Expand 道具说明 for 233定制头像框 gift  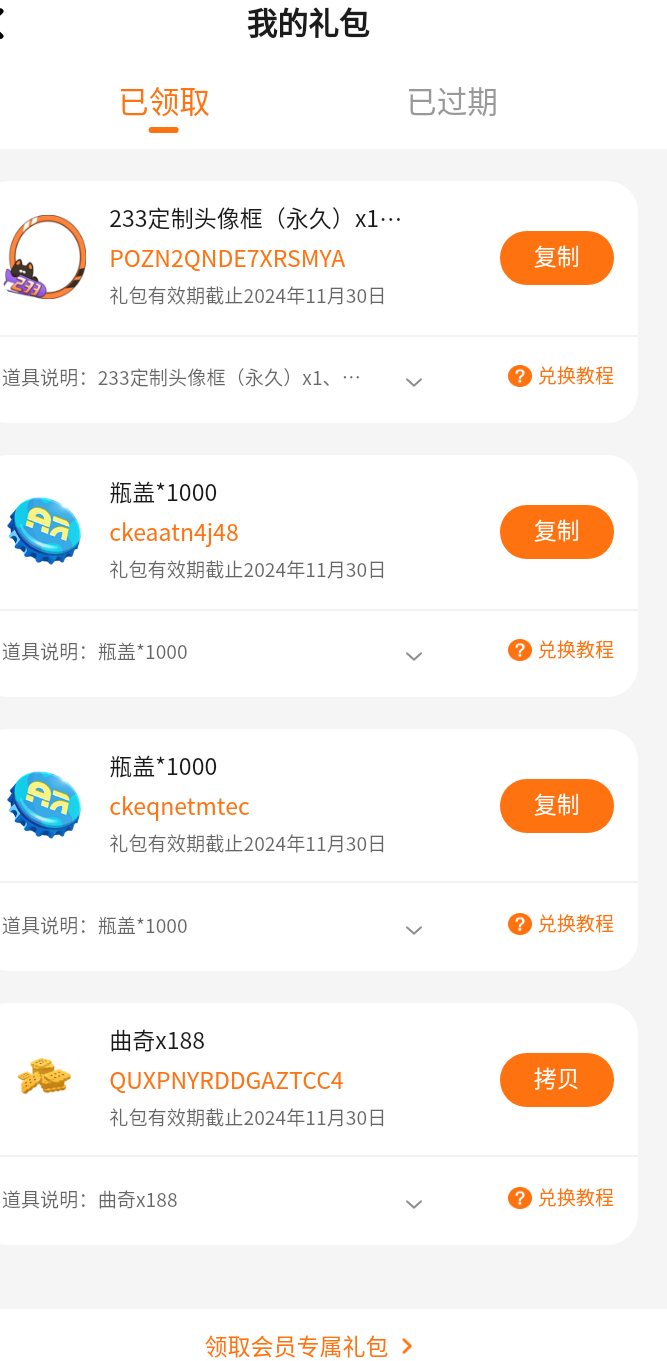coord(414,381)
